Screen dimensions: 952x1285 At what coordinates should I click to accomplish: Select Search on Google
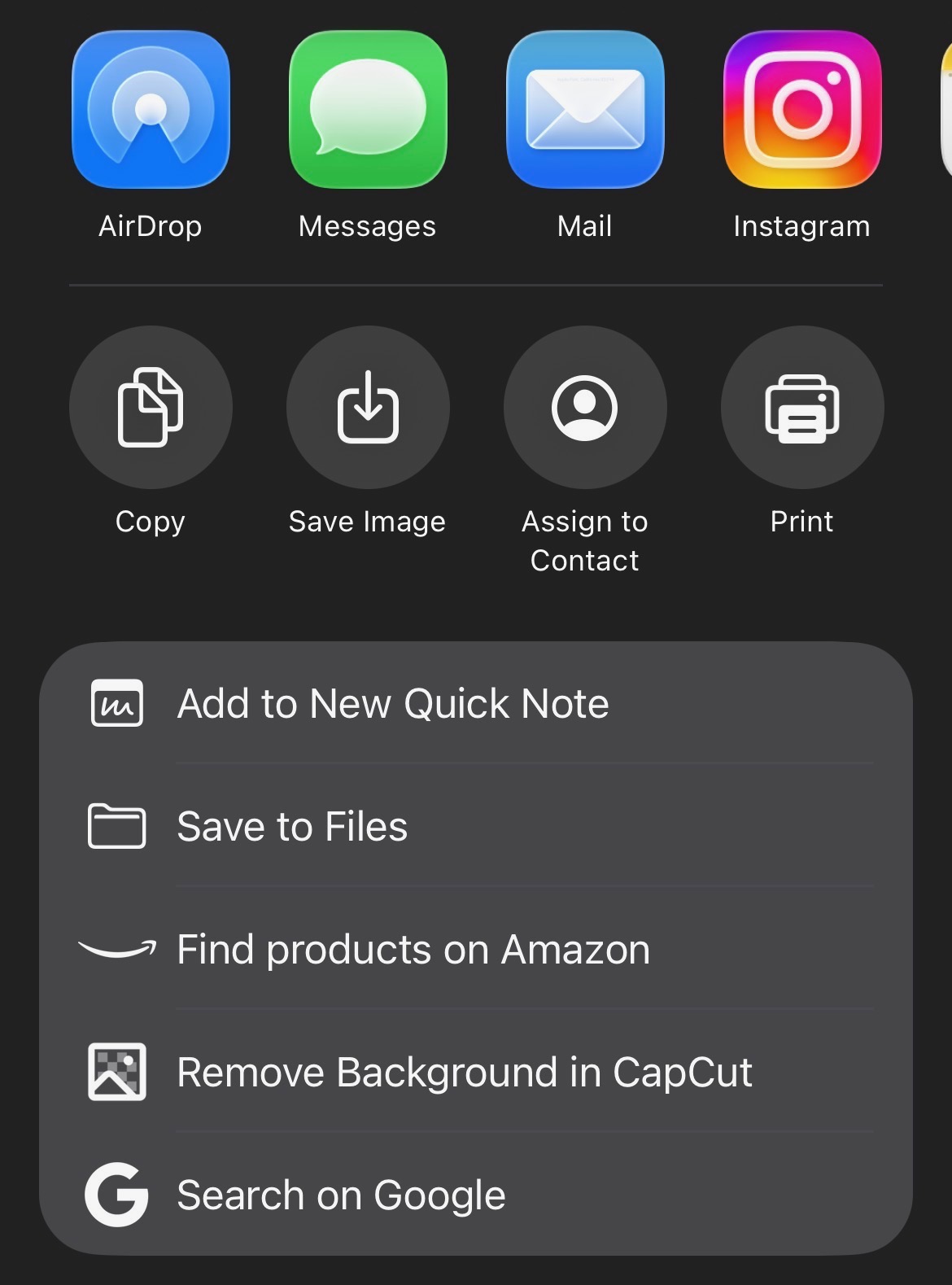point(475,1195)
